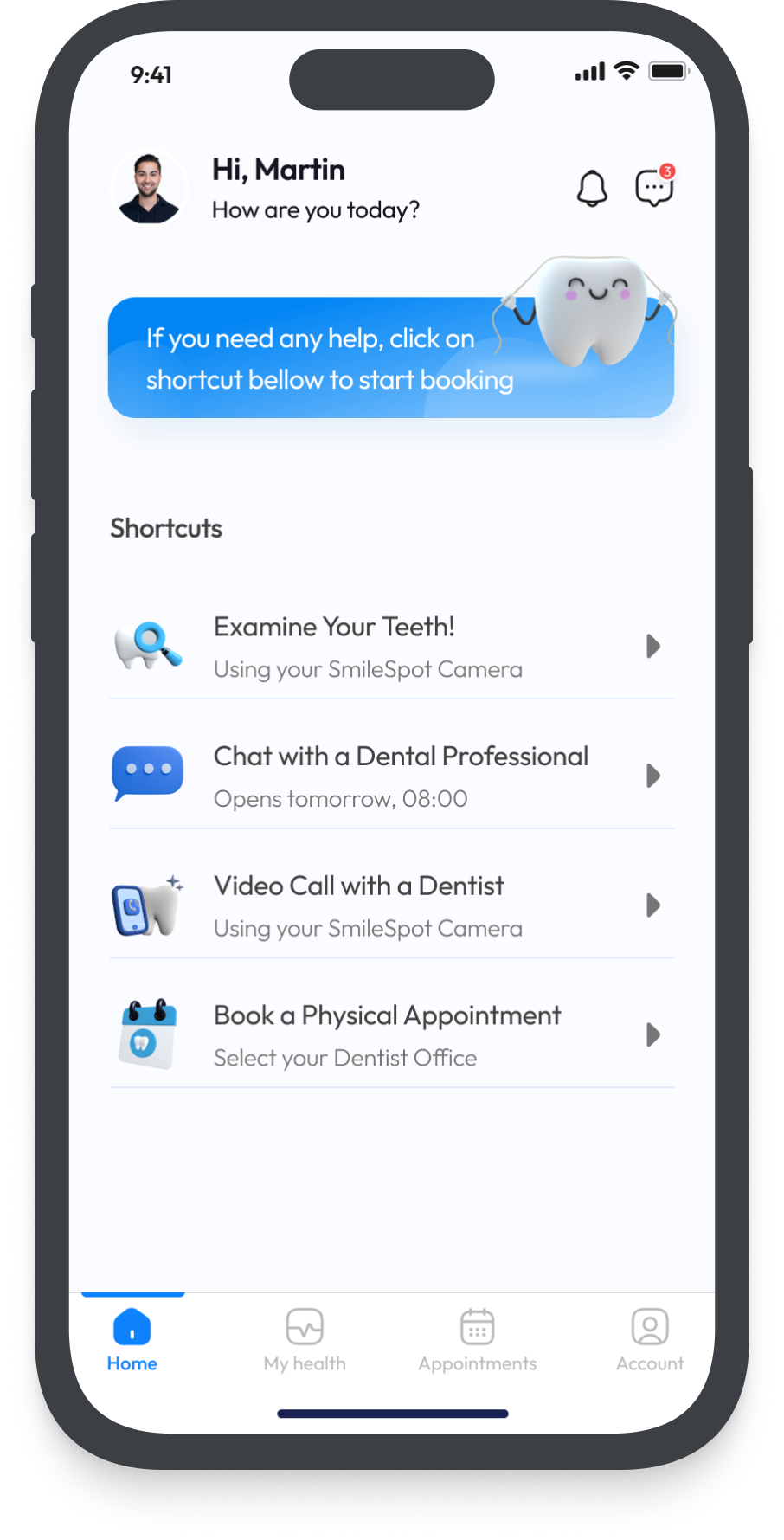The height and width of the screenshot is (1540, 784).
Task: Open the notifications bell
Action: point(592,188)
